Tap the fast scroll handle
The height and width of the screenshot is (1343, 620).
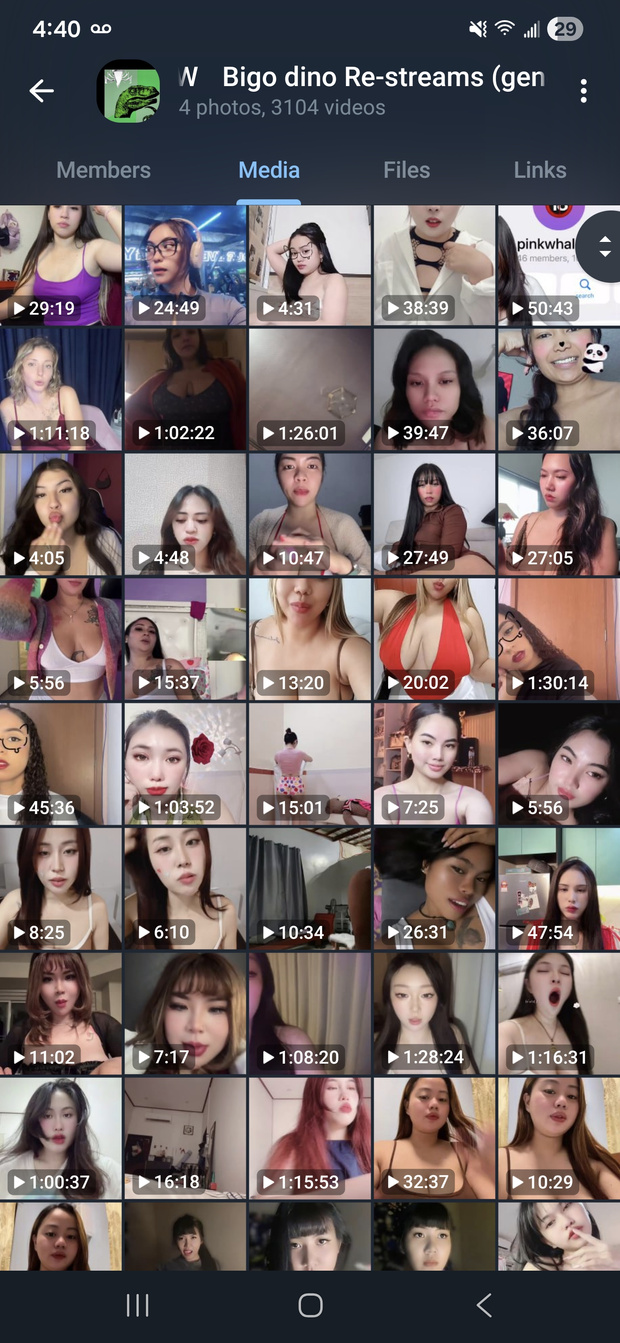pyautogui.click(x=603, y=247)
